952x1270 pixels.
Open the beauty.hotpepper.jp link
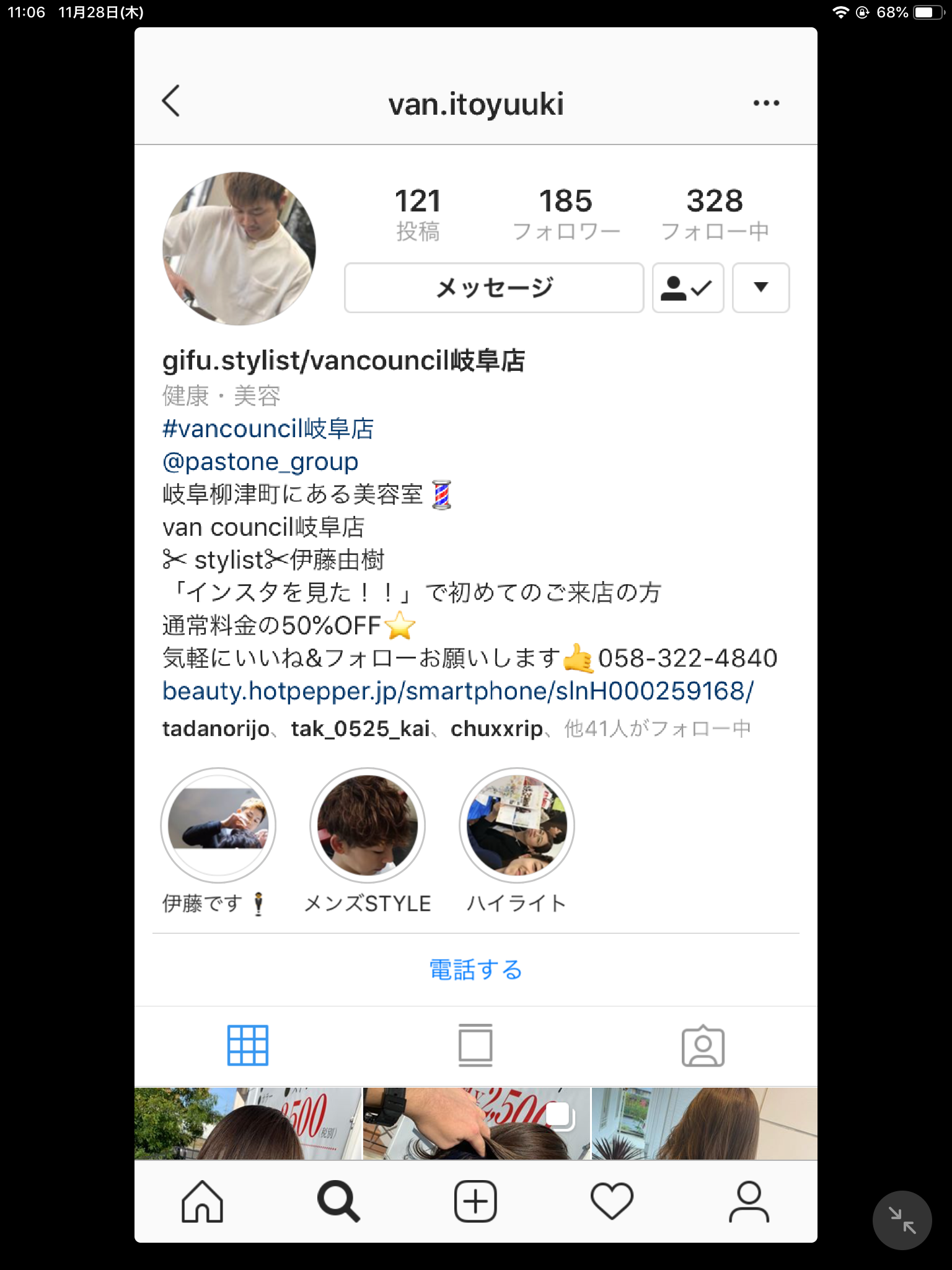click(x=457, y=691)
